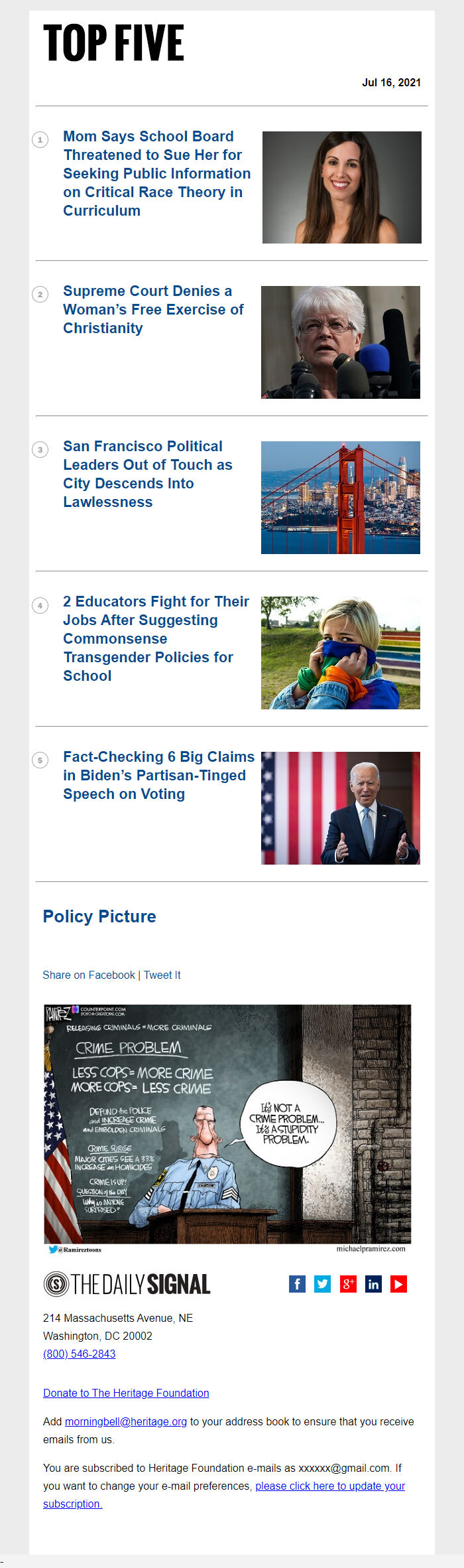Read the San Francisco lawlessness article
Image resolution: width=464 pixels, height=1568 pixels.
[147, 474]
